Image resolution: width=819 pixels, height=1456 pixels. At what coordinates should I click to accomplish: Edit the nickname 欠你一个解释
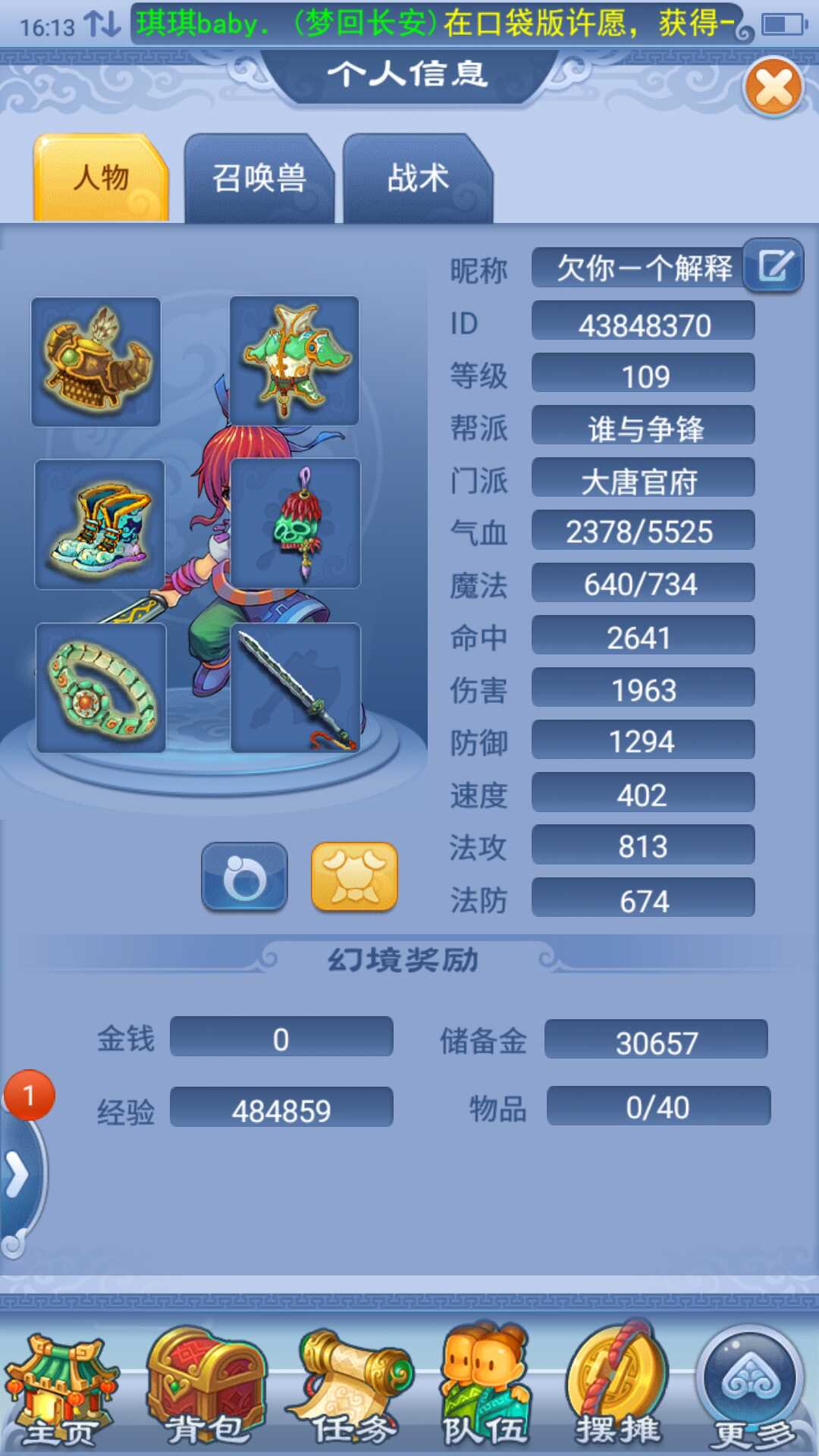click(x=773, y=266)
